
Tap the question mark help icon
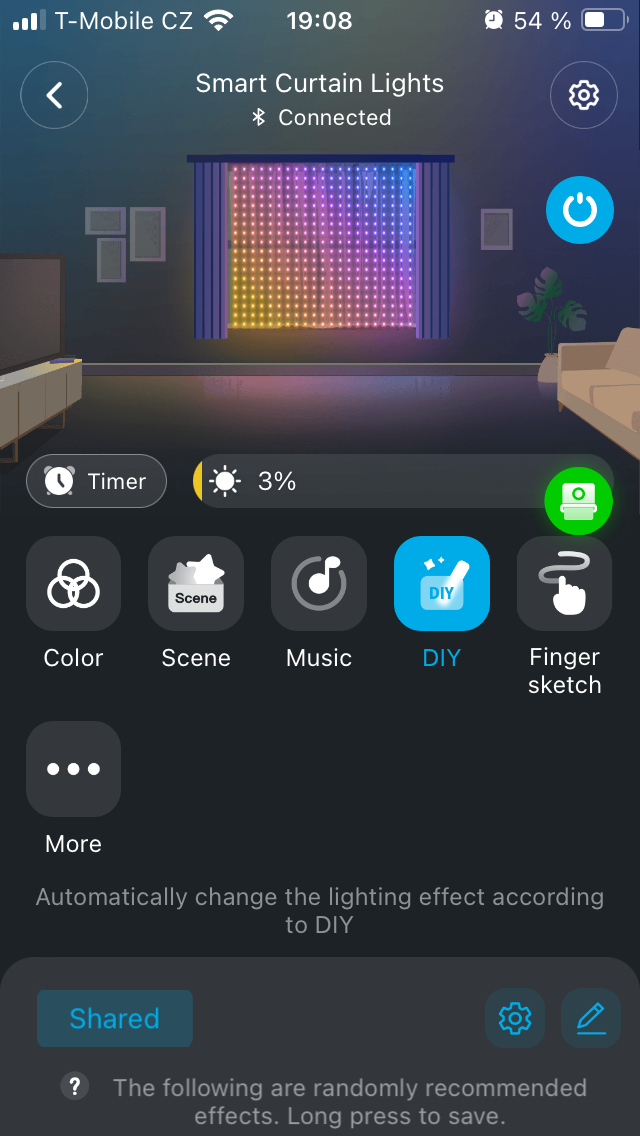tap(75, 1087)
